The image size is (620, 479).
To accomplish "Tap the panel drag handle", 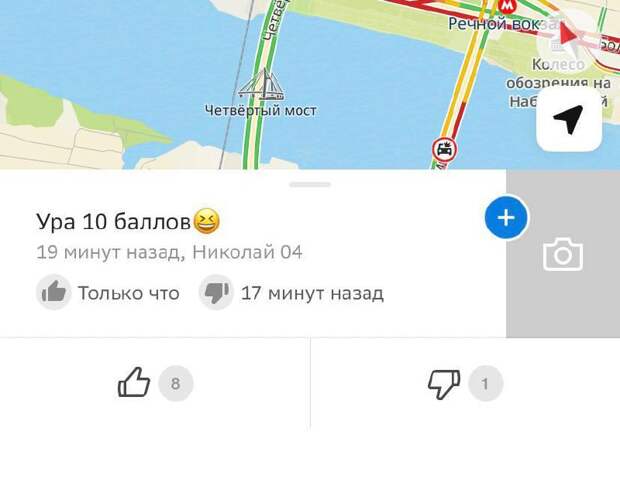I will pyautogui.click(x=310, y=185).
